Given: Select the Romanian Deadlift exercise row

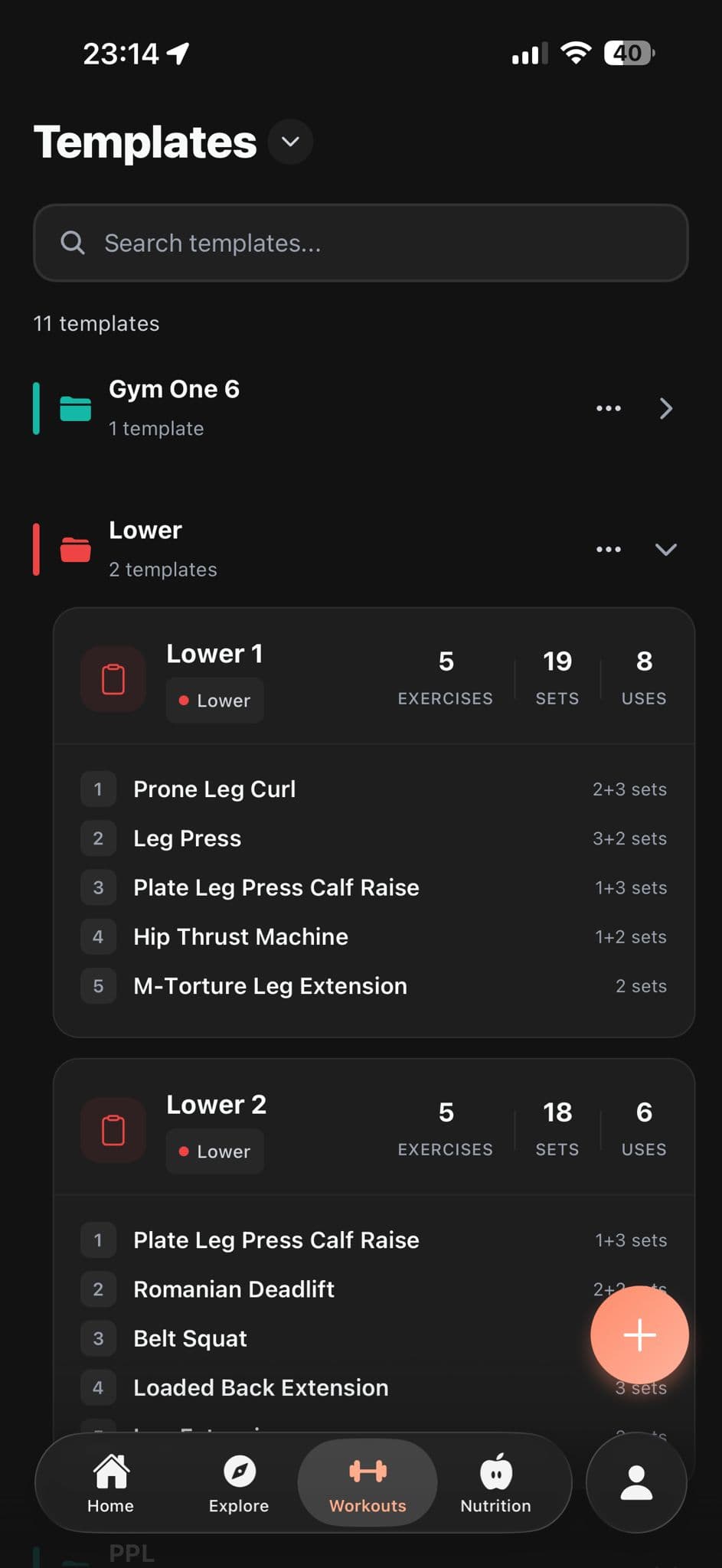Looking at the screenshot, I should coord(234,1289).
